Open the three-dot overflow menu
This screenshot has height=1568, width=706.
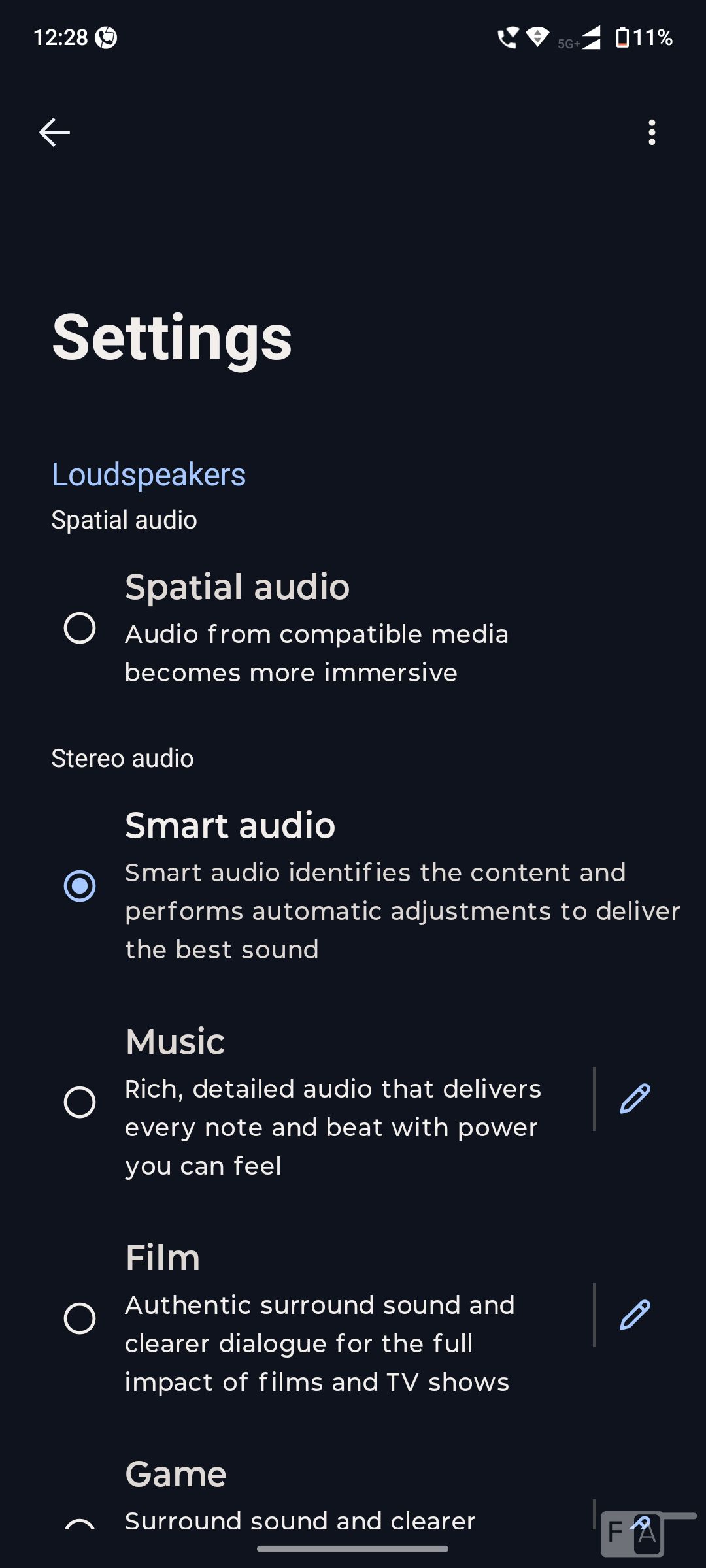pos(651,132)
